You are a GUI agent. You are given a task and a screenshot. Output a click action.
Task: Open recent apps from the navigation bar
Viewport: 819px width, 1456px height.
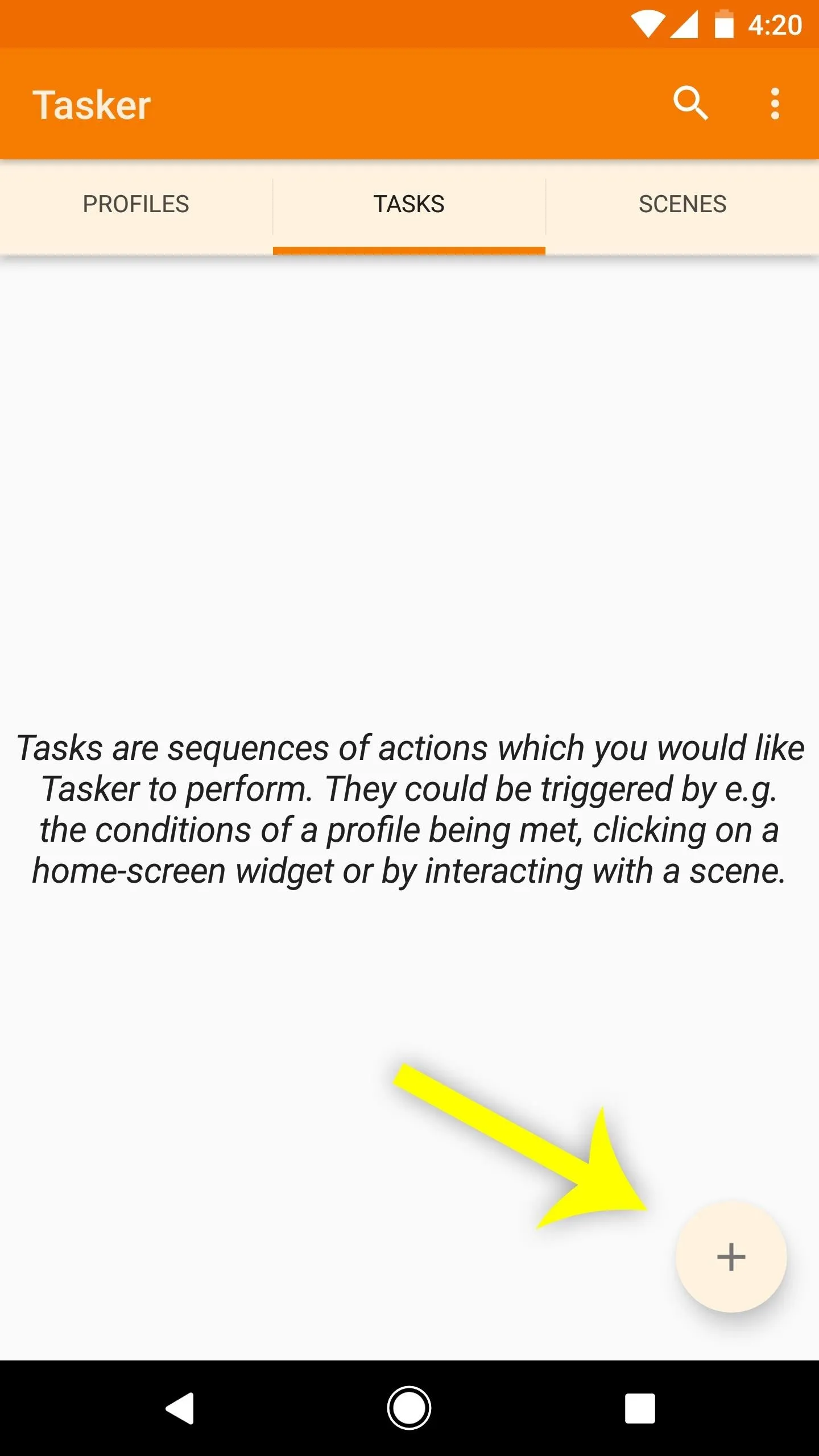tap(640, 1408)
